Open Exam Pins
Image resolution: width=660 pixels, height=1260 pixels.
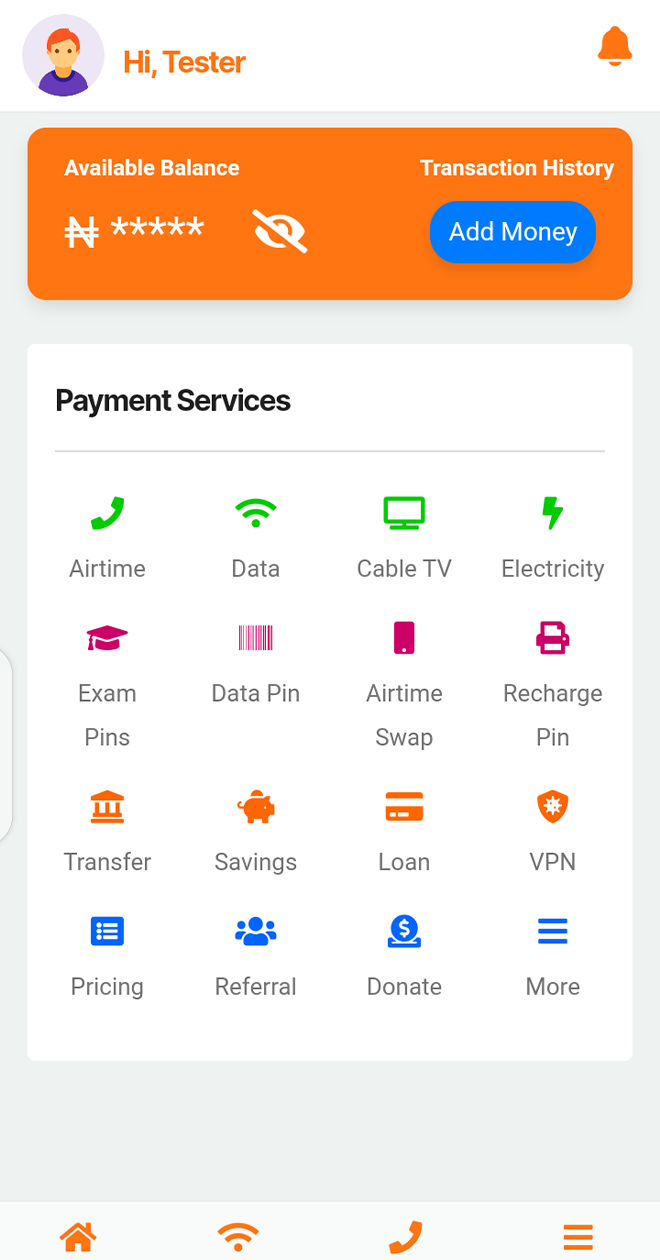[107, 684]
